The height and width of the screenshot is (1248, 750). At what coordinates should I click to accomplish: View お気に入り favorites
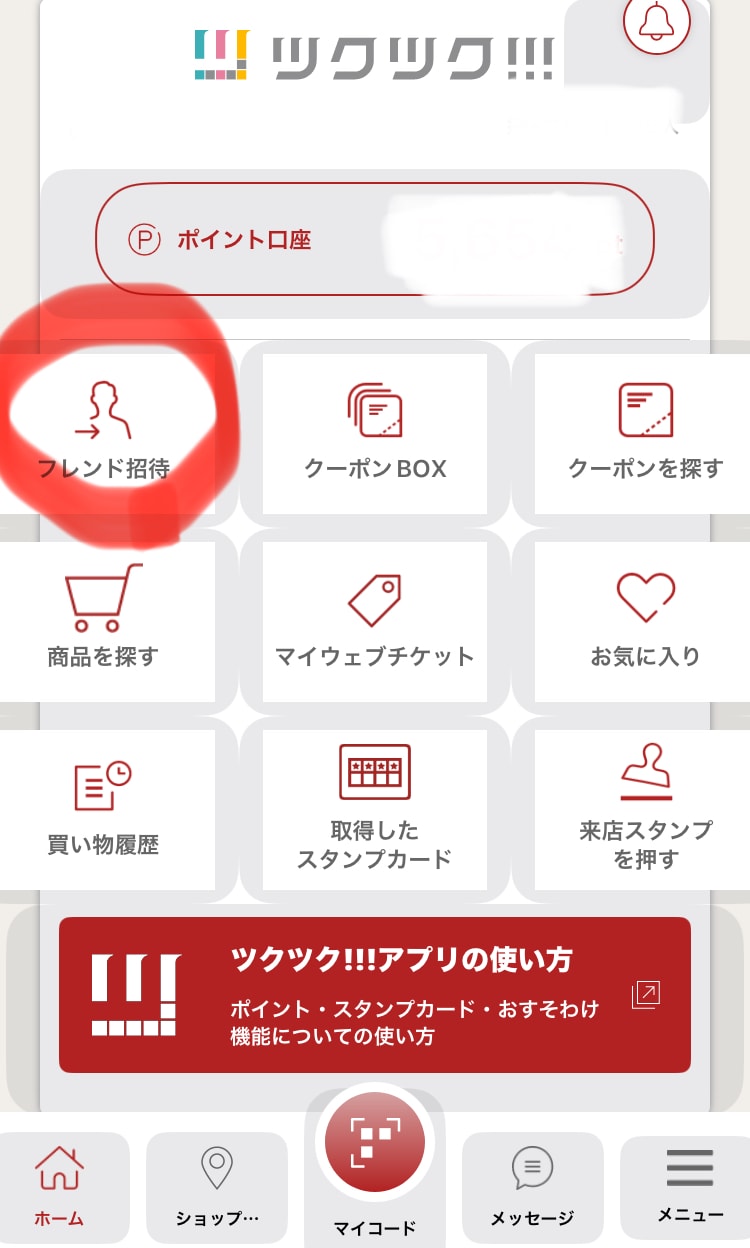pos(645,618)
